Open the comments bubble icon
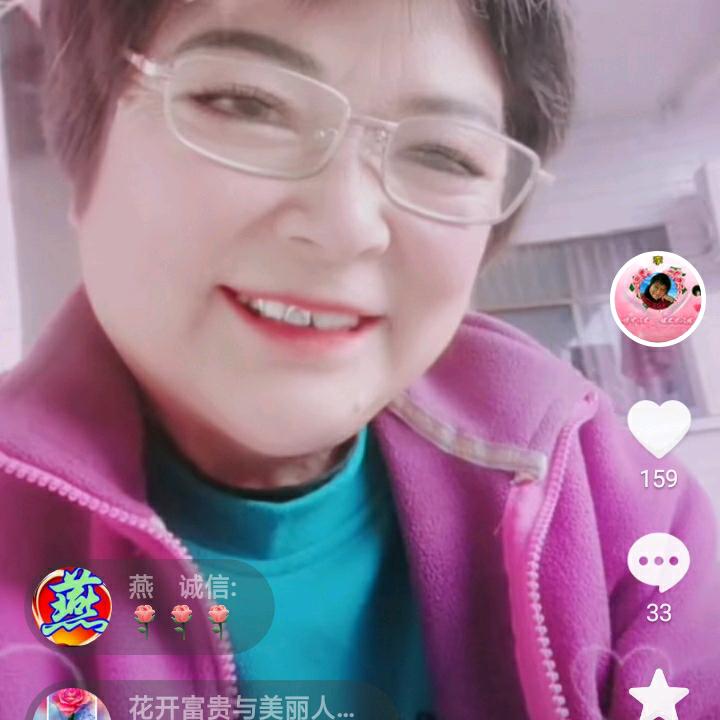Viewport: 720px width, 720px height. point(659,562)
